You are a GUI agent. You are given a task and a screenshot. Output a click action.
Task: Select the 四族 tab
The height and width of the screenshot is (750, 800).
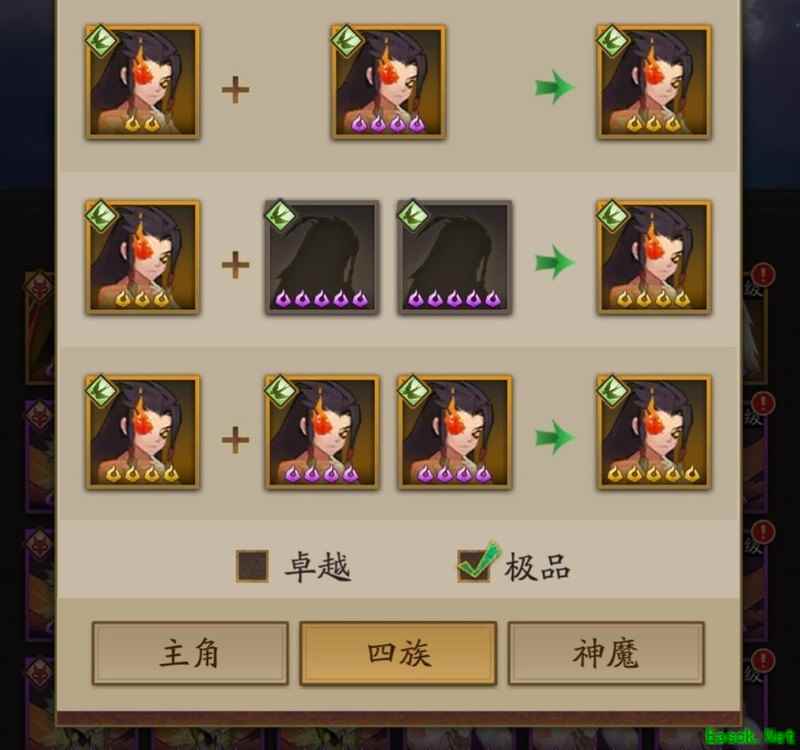tap(398, 653)
